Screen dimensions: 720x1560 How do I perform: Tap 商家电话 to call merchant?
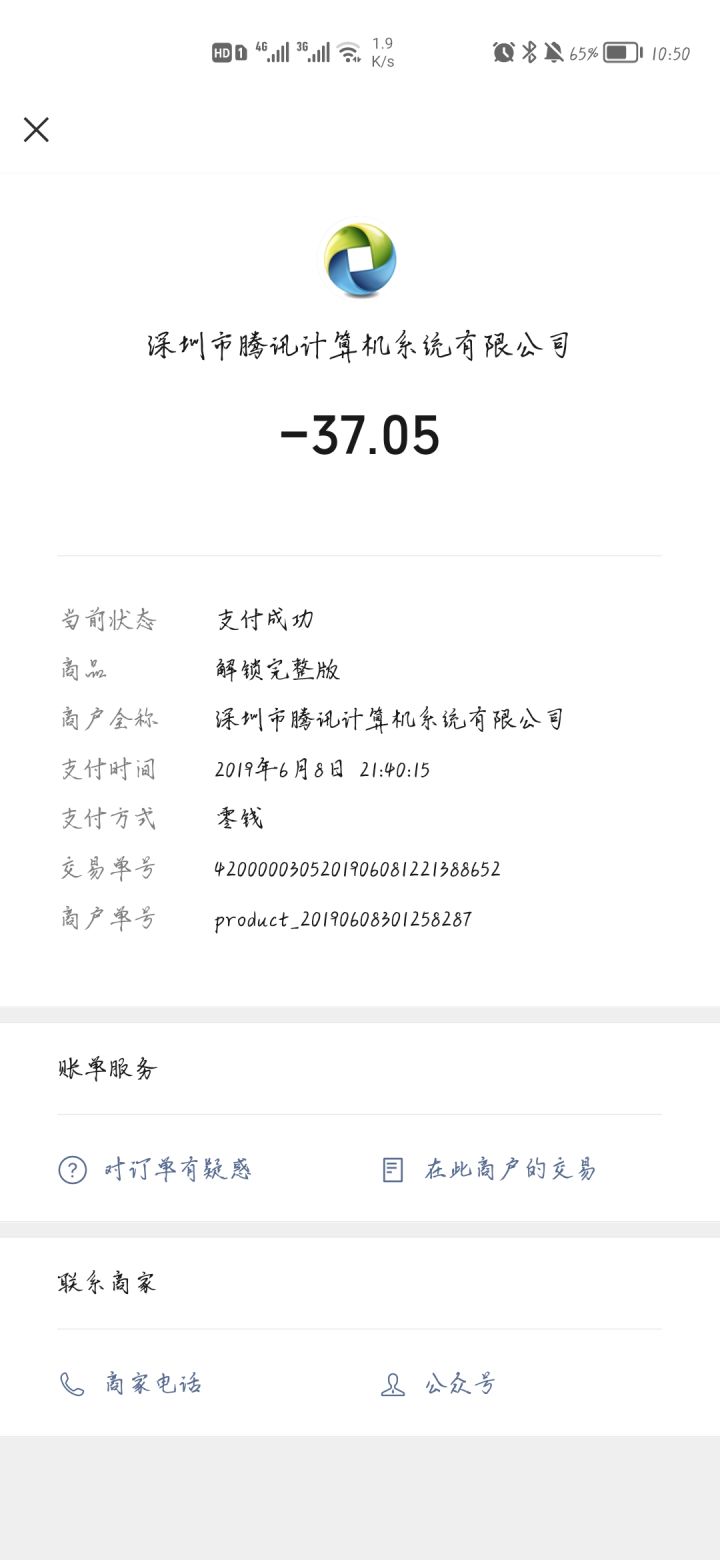point(130,1384)
